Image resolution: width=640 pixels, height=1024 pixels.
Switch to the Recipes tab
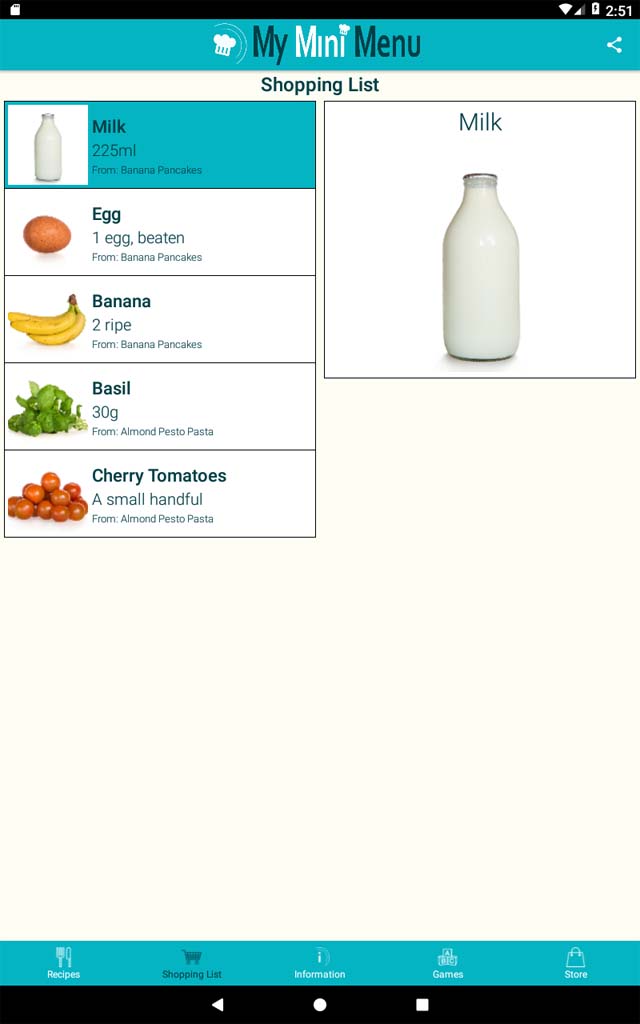pyautogui.click(x=63, y=963)
